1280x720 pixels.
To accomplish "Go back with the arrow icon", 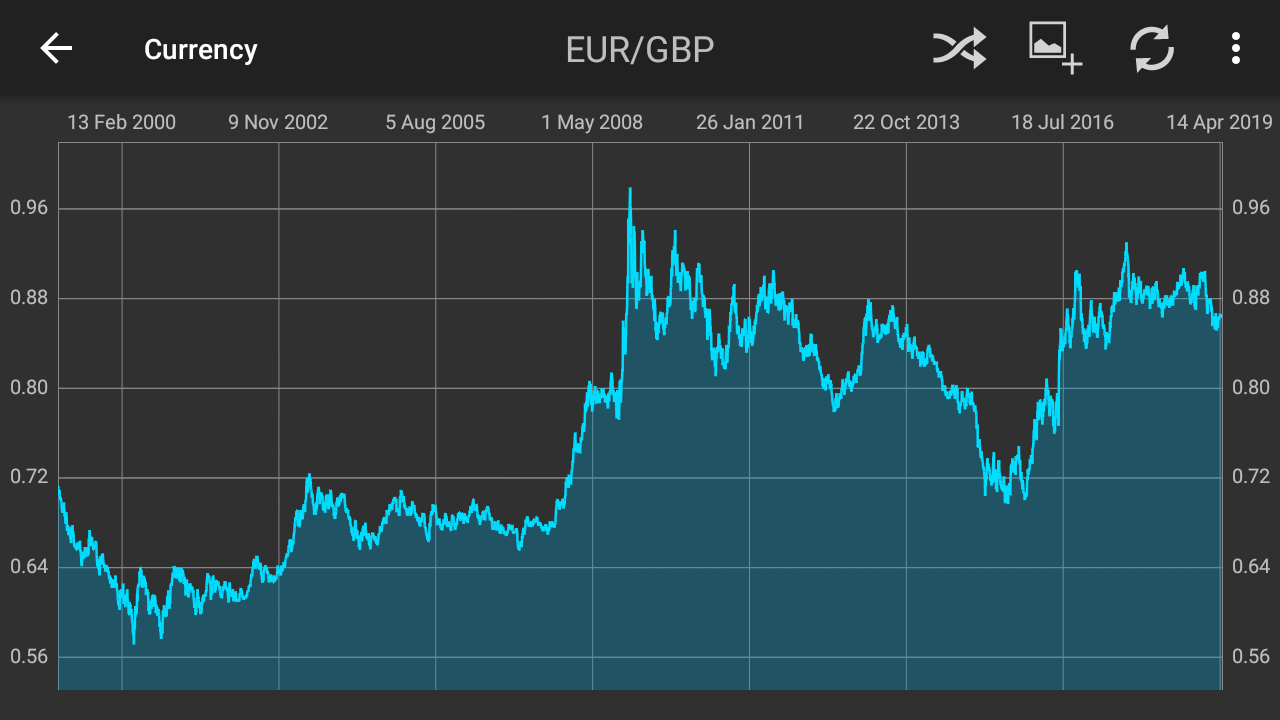I will pos(56,48).
